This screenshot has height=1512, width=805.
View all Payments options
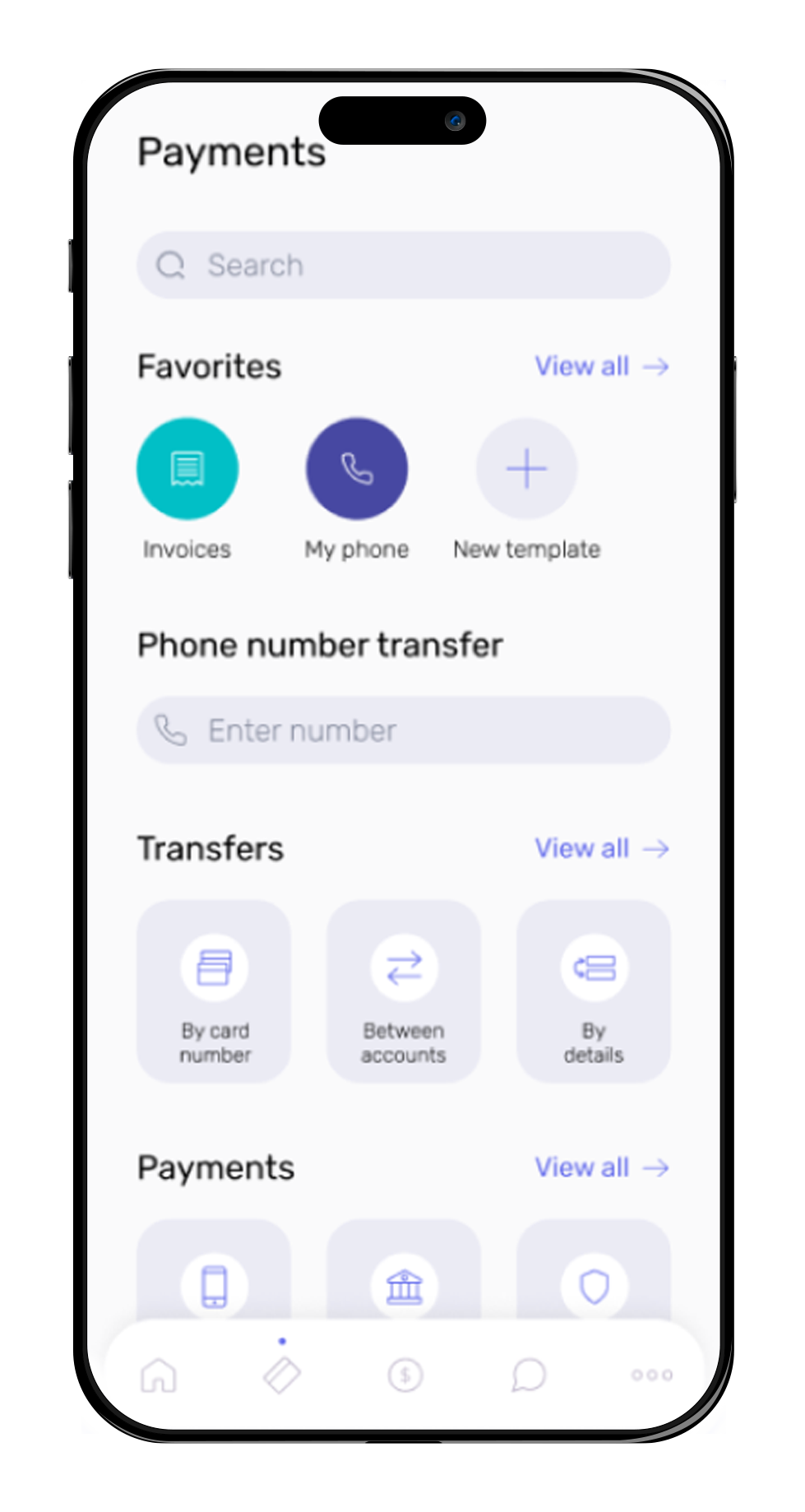(601, 1167)
